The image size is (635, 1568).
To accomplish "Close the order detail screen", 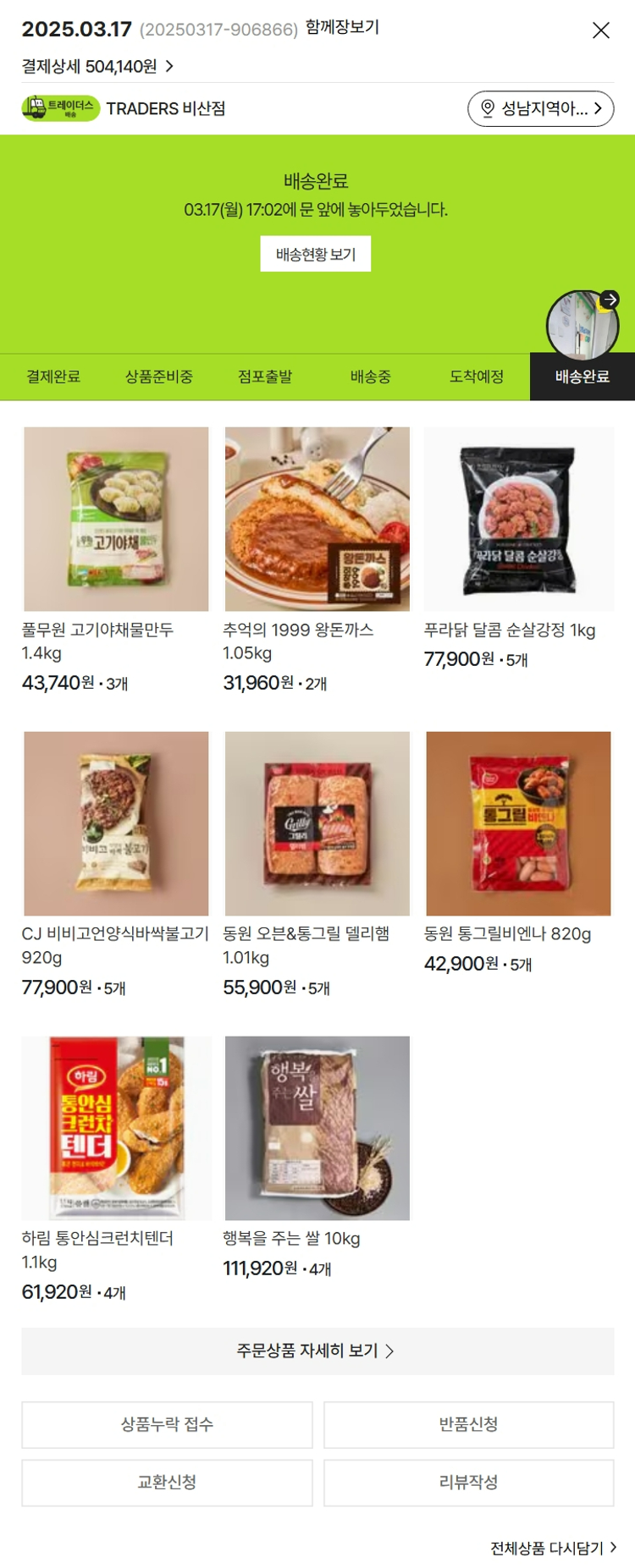I will click(x=600, y=30).
